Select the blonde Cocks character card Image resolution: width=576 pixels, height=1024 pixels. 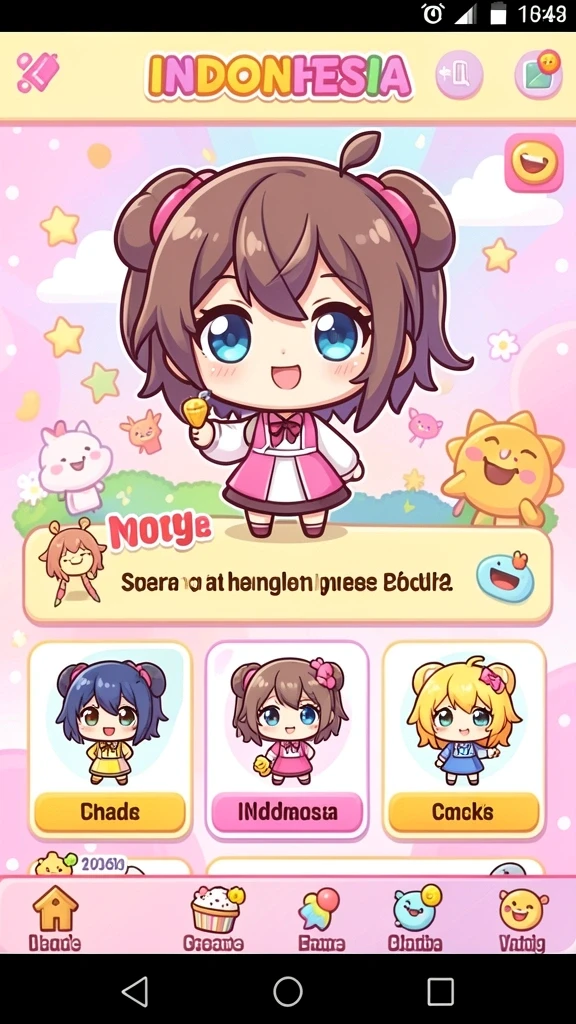tap(464, 740)
